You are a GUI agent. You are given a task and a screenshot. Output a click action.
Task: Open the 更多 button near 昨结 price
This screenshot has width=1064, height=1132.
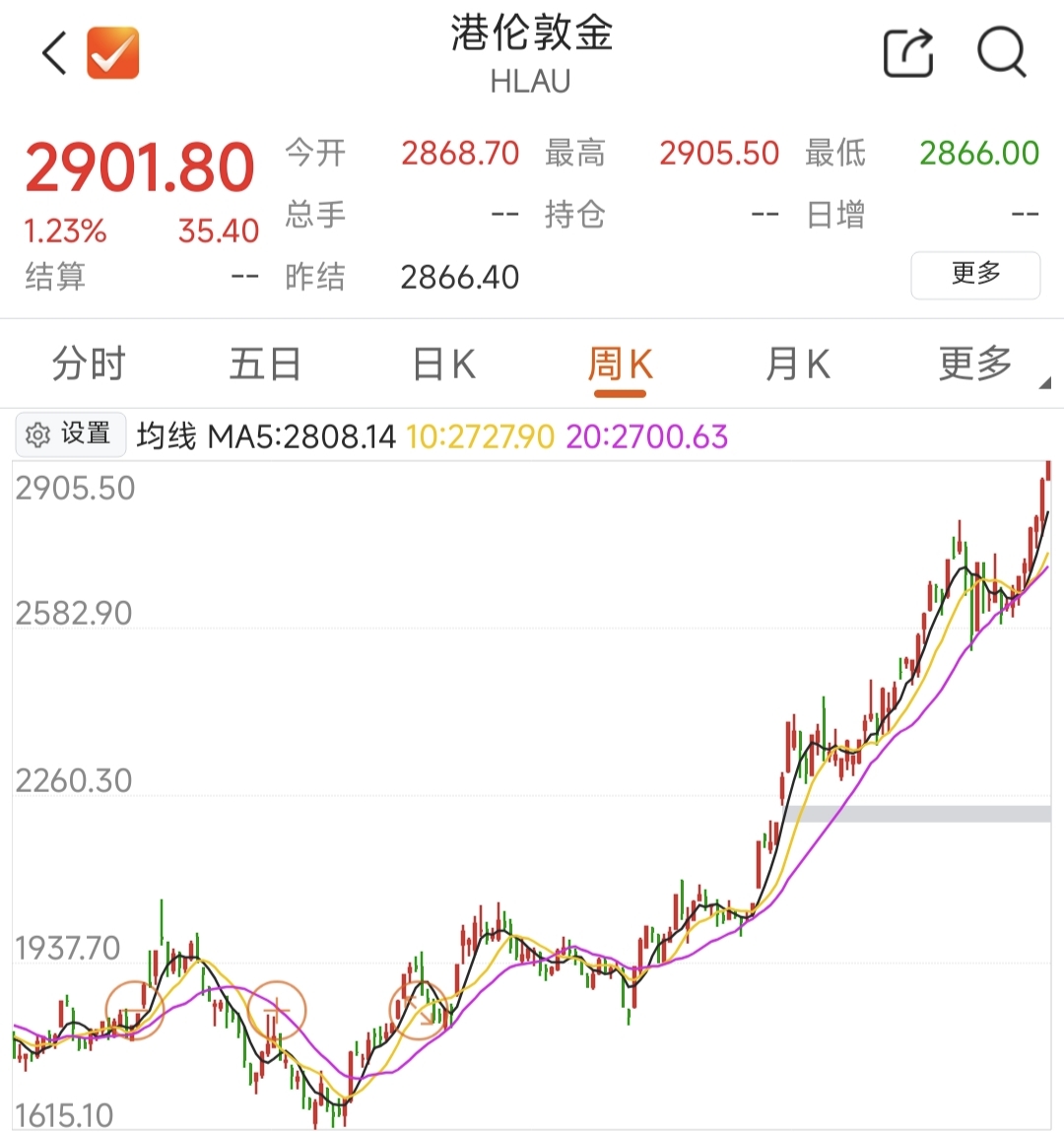tap(975, 275)
